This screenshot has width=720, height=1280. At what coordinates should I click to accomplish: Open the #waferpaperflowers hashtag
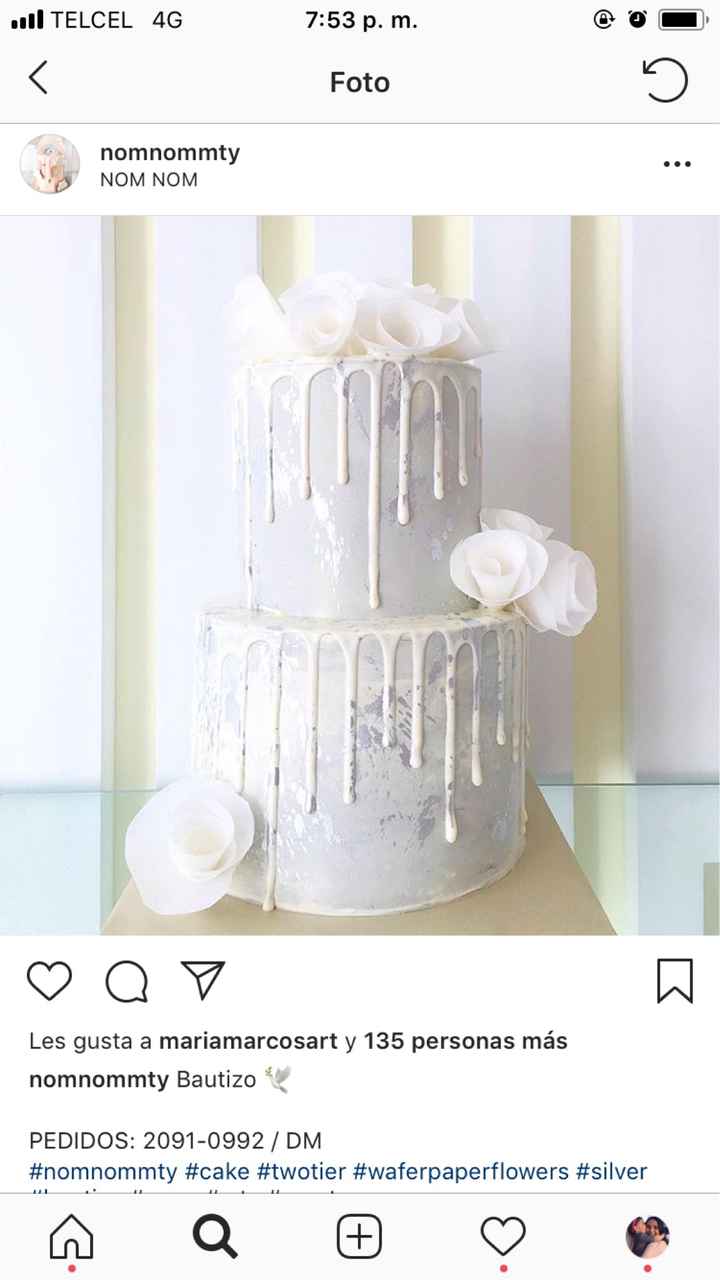tap(461, 1171)
